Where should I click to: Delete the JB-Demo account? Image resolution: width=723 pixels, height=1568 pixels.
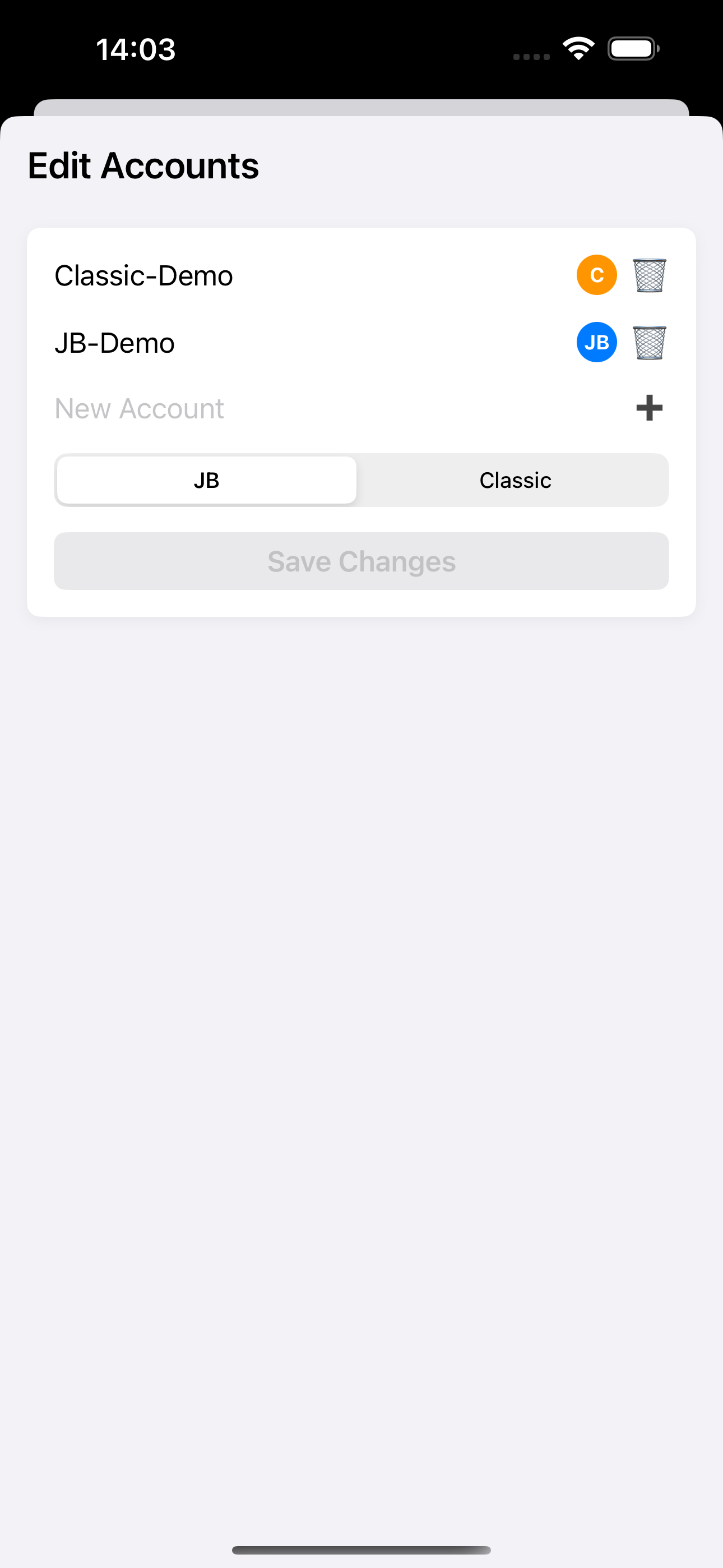tap(650, 343)
